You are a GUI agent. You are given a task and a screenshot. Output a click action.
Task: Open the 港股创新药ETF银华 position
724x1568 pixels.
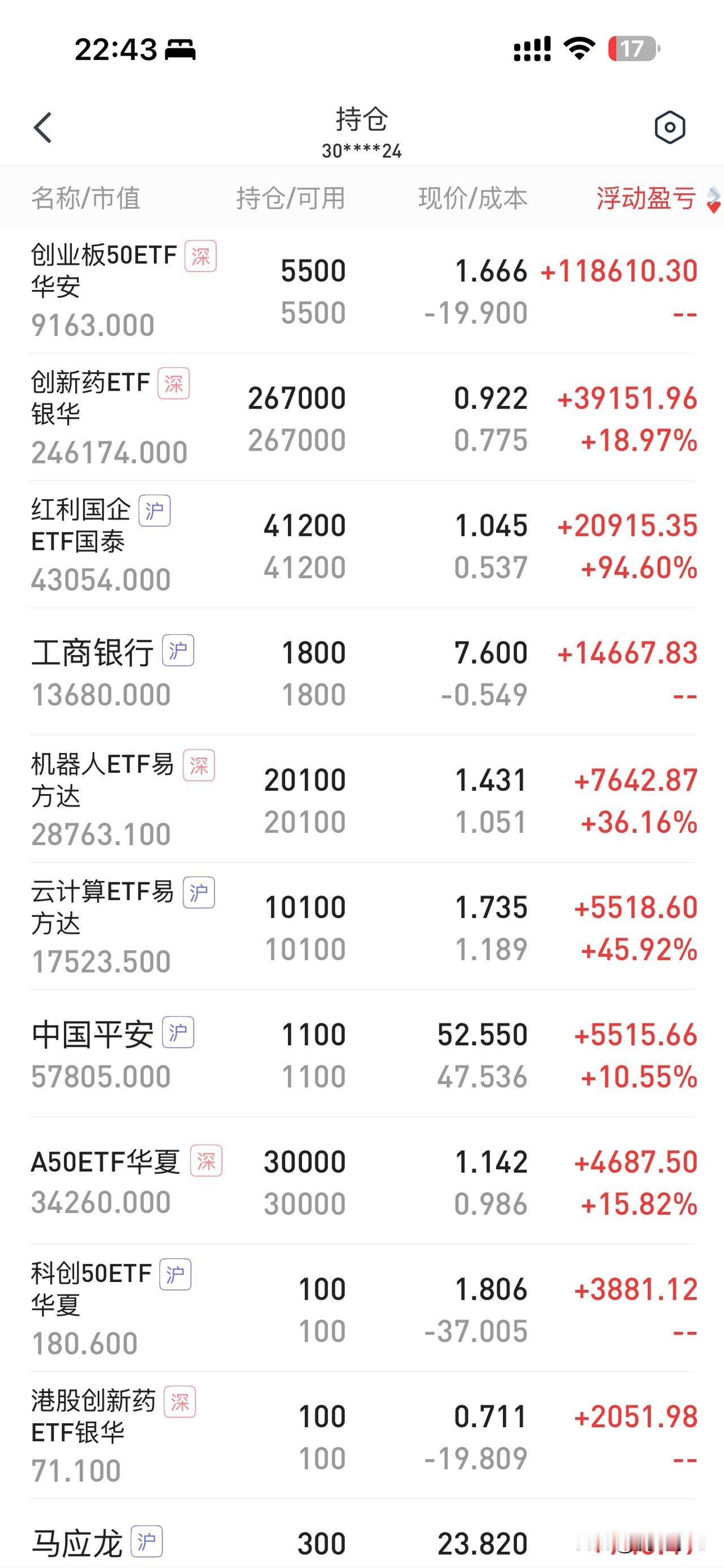(x=361, y=1435)
